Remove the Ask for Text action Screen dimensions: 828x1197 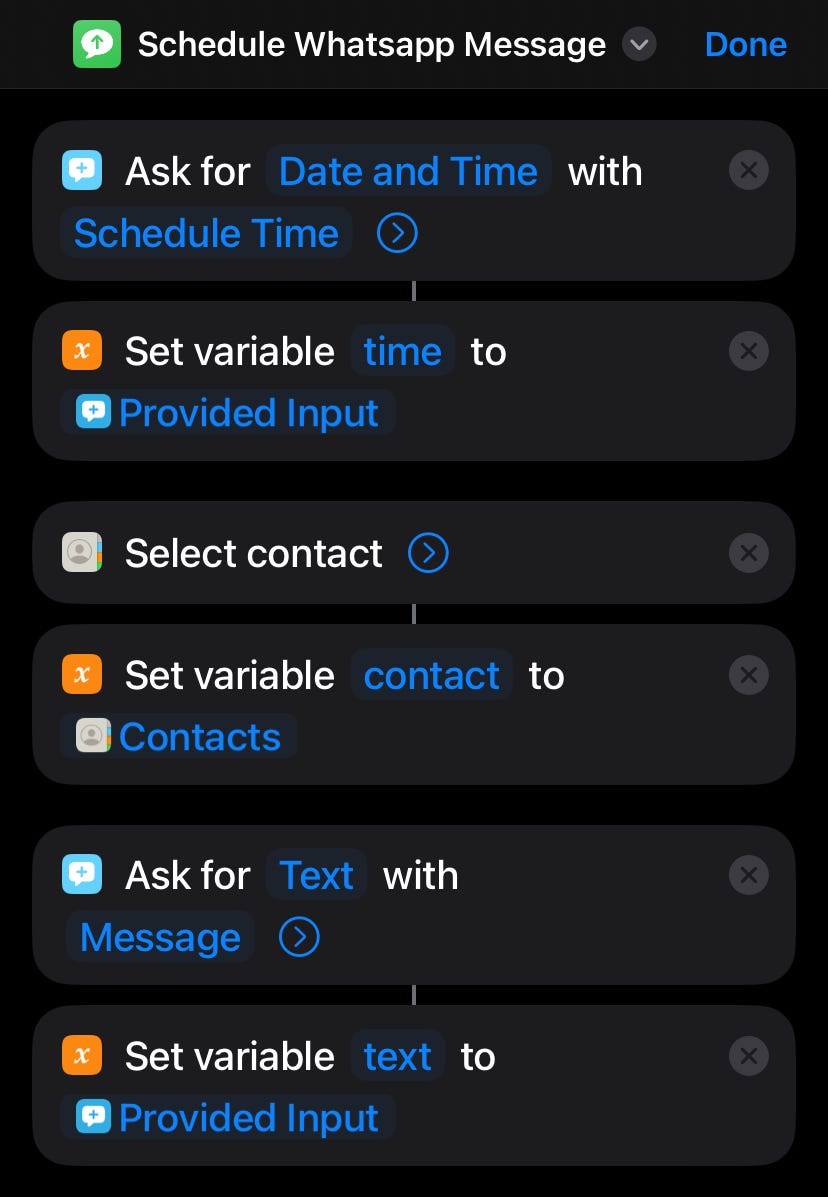[748, 876]
